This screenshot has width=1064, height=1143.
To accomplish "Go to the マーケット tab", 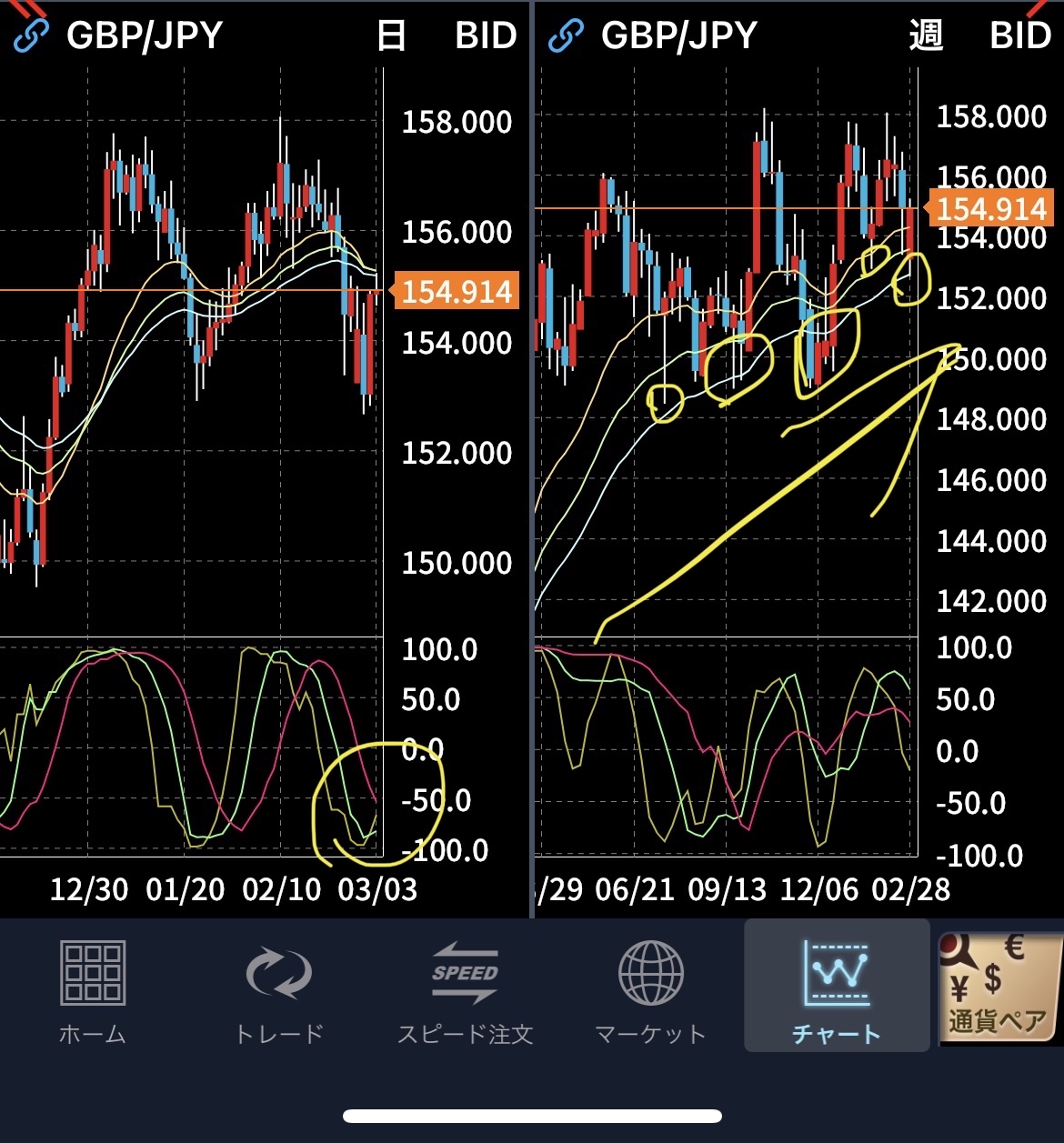I will [x=650, y=993].
